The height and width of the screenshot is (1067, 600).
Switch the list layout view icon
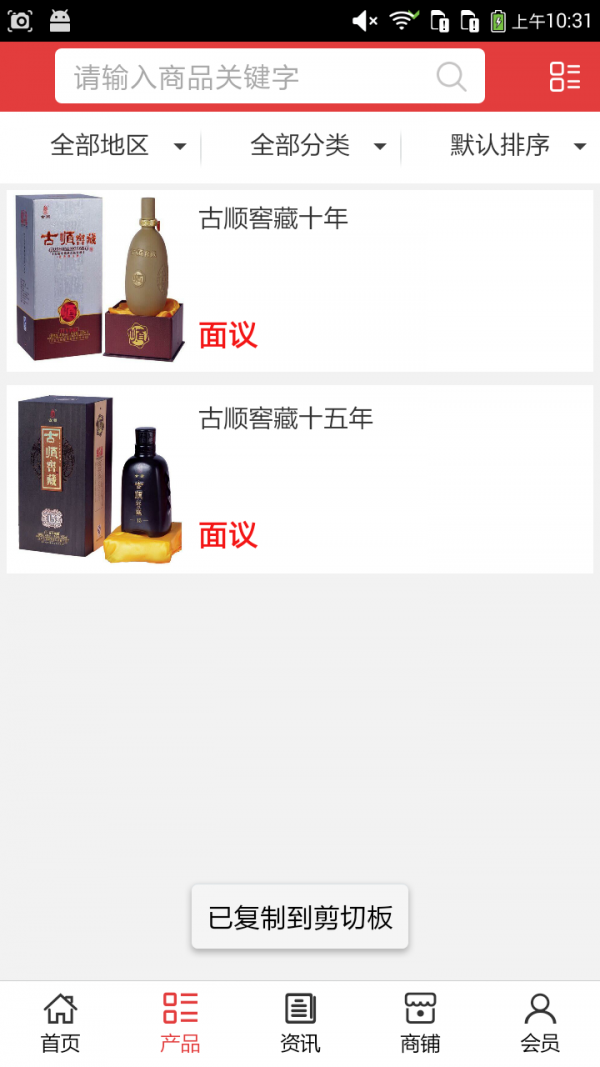tap(564, 77)
